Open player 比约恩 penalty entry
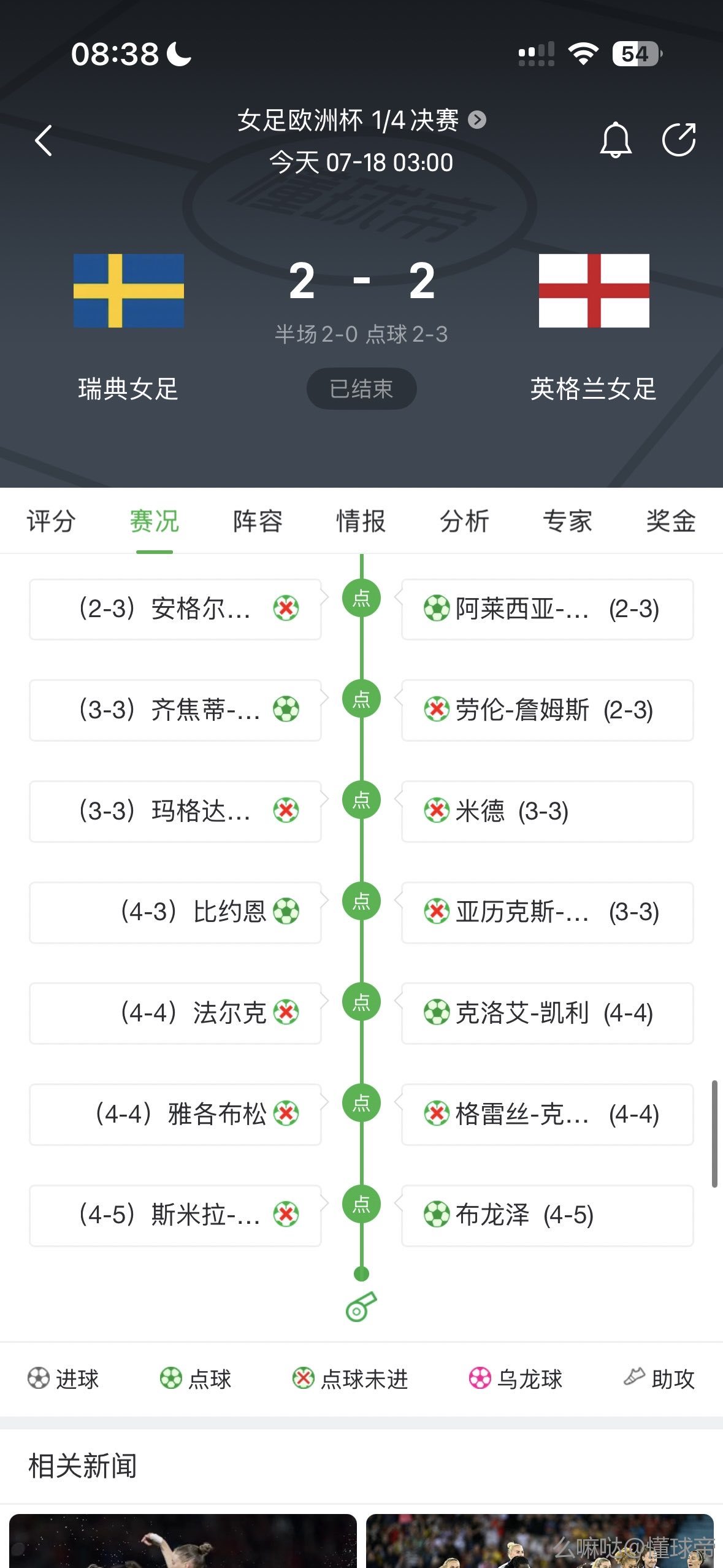 coord(175,912)
